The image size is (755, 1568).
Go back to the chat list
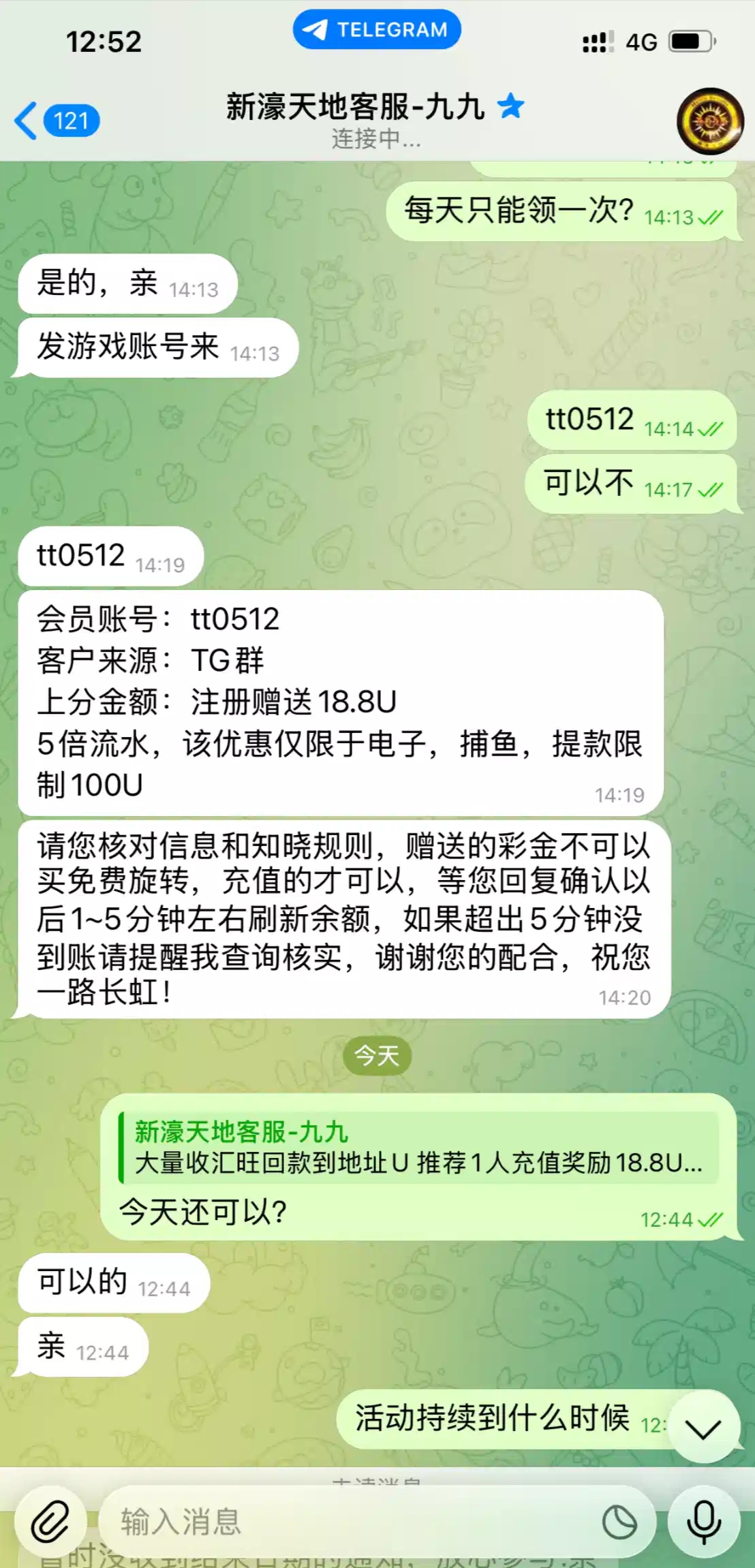point(56,121)
